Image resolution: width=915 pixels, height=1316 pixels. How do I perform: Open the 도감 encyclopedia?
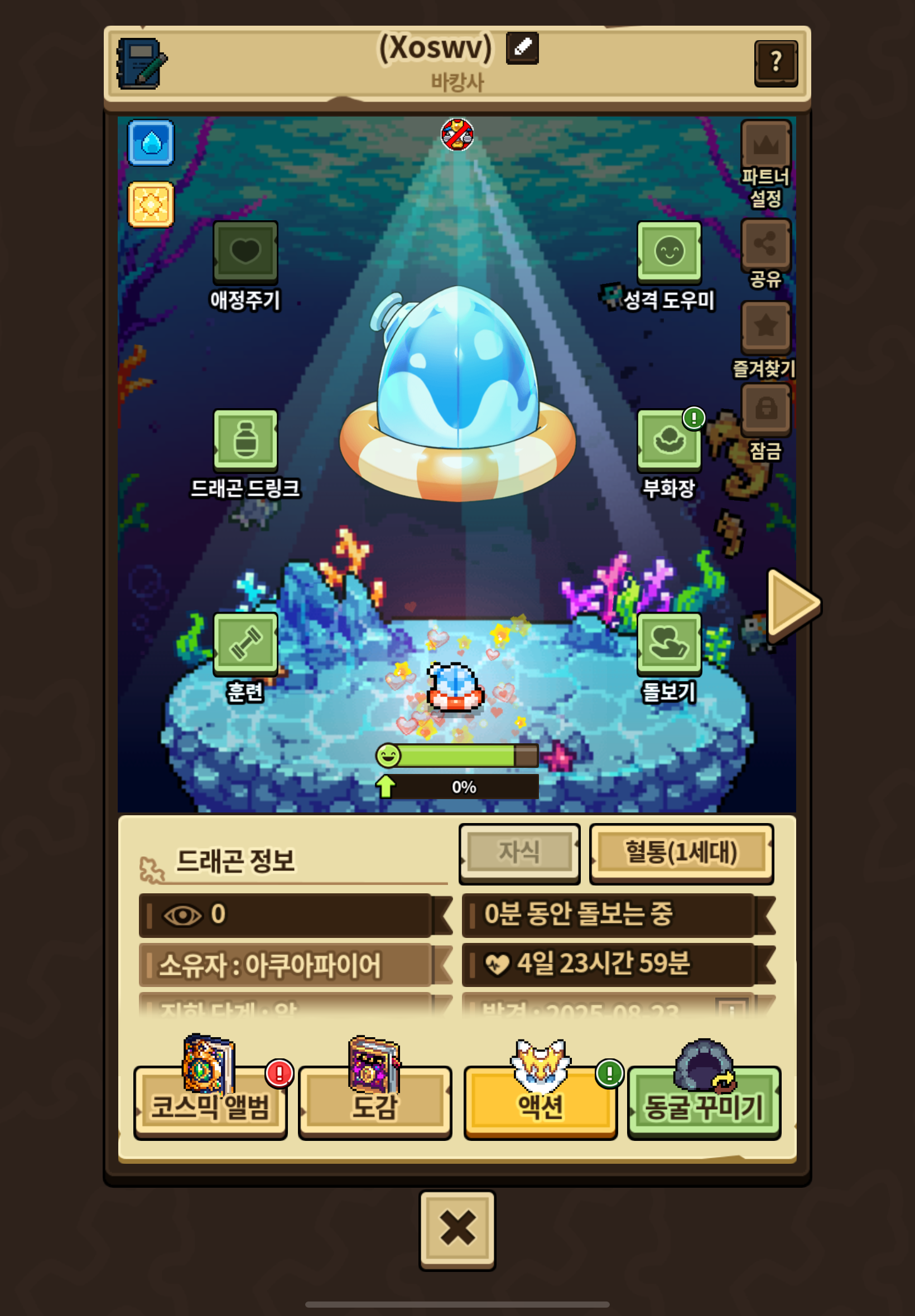coord(374,1104)
